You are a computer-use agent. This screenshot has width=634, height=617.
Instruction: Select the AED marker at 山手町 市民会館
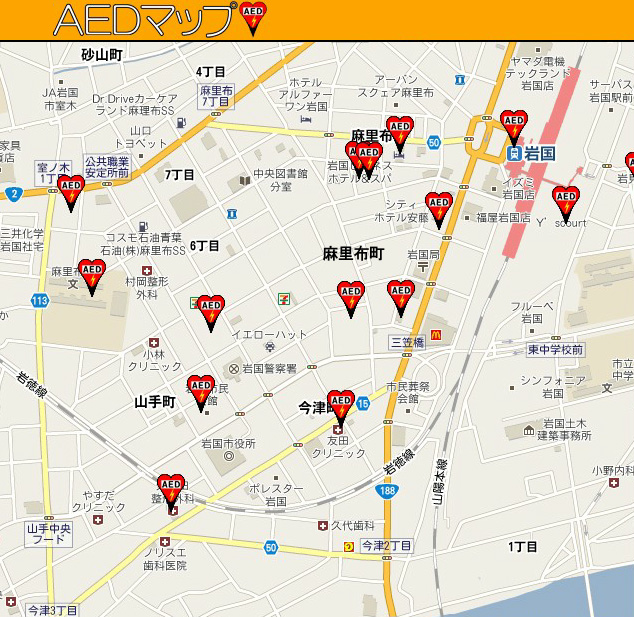tap(201, 390)
